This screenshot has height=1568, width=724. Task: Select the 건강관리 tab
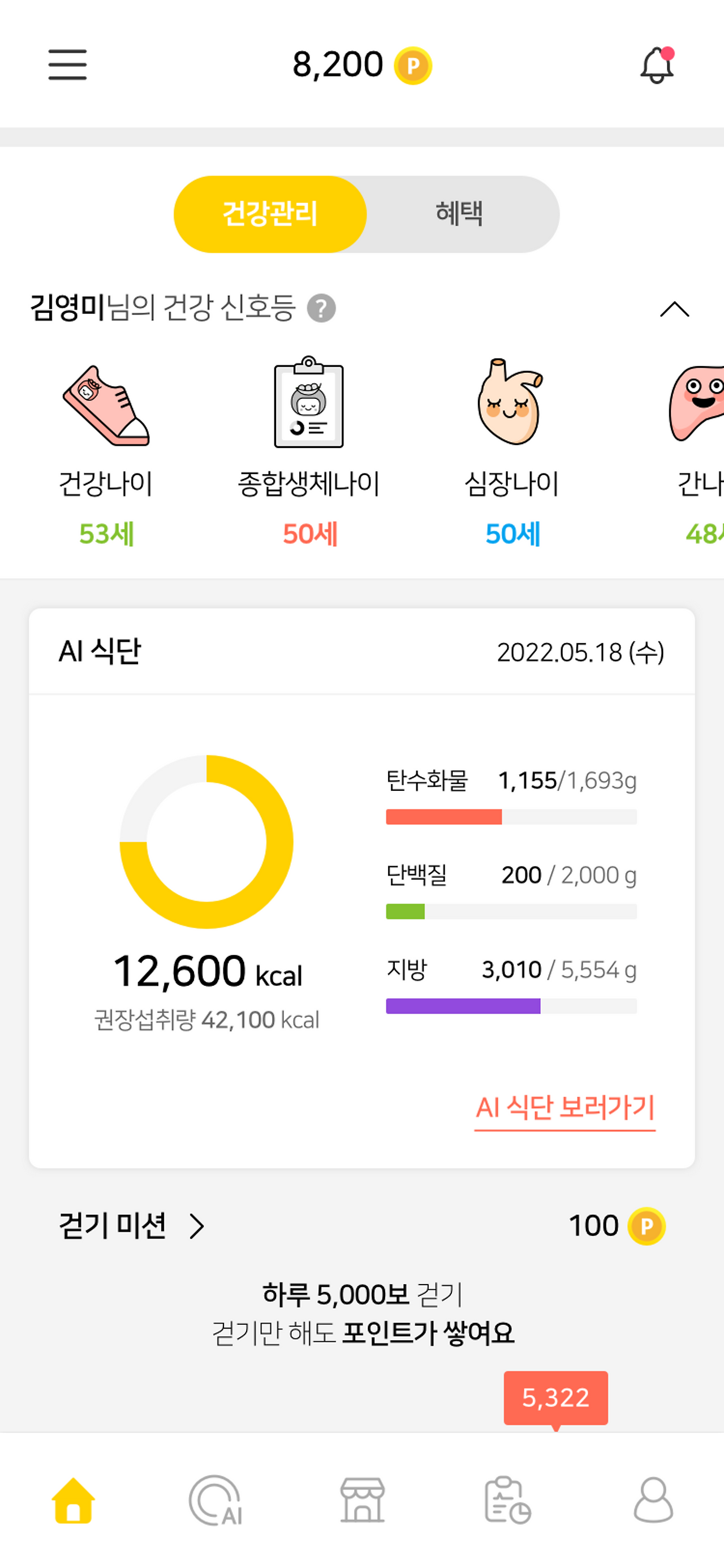pos(270,214)
